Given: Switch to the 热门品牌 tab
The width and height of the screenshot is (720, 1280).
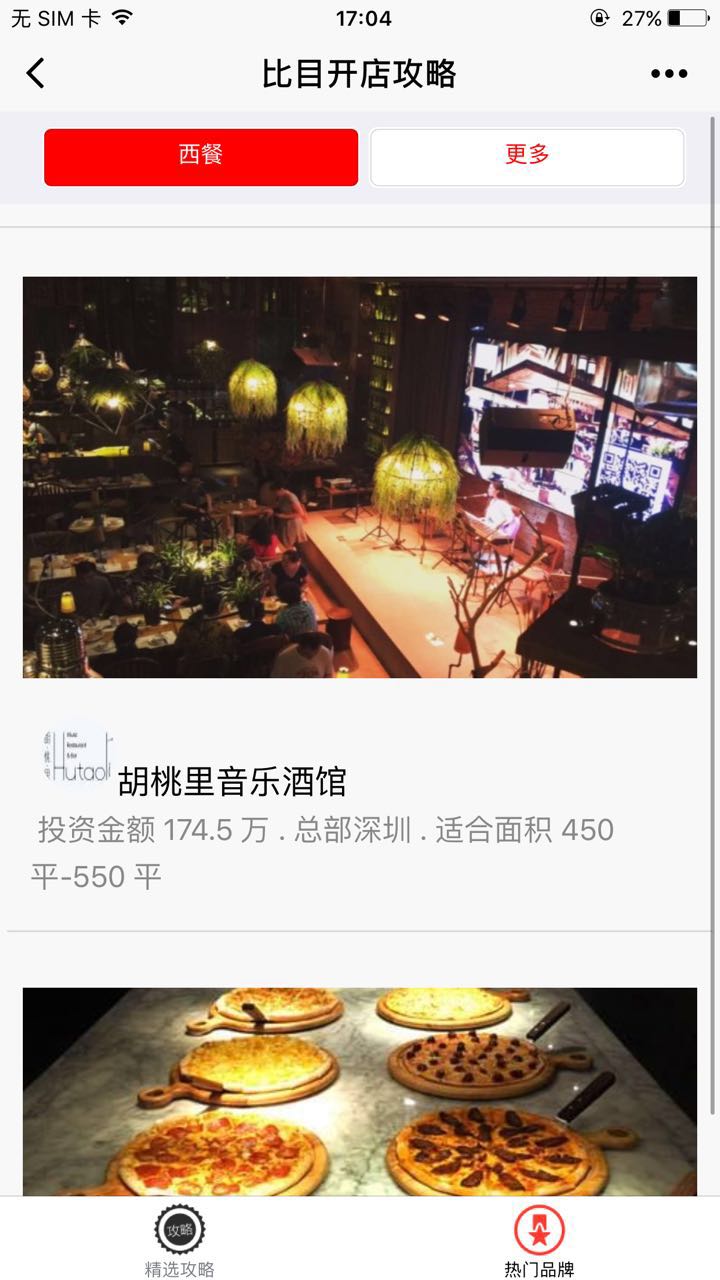Looking at the screenshot, I should click(539, 1241).
